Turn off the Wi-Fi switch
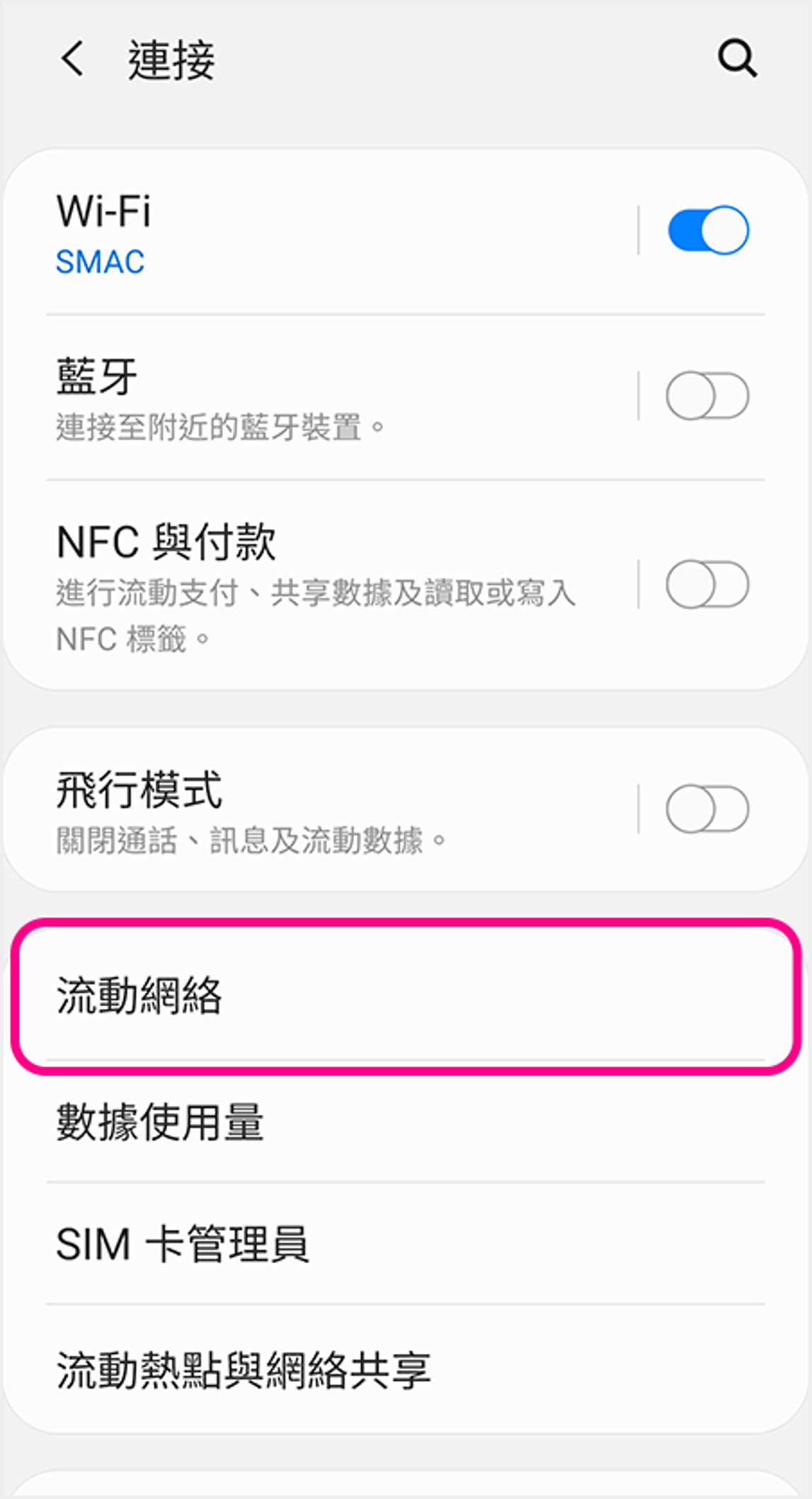The image size is (812, 1499). 708,230
